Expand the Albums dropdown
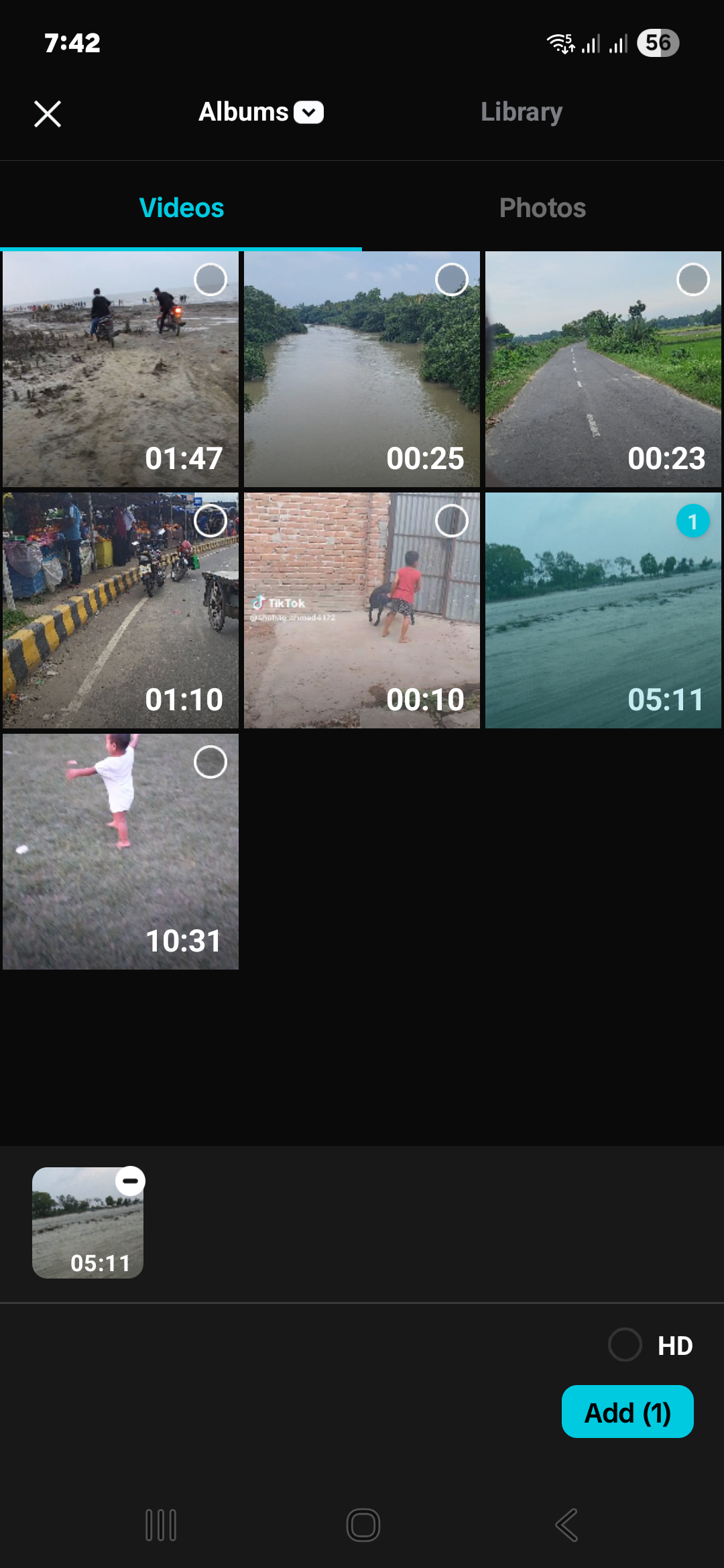The height and width of the screenshot is (1568, 724). pyautogui.click(x=261, y=112)
